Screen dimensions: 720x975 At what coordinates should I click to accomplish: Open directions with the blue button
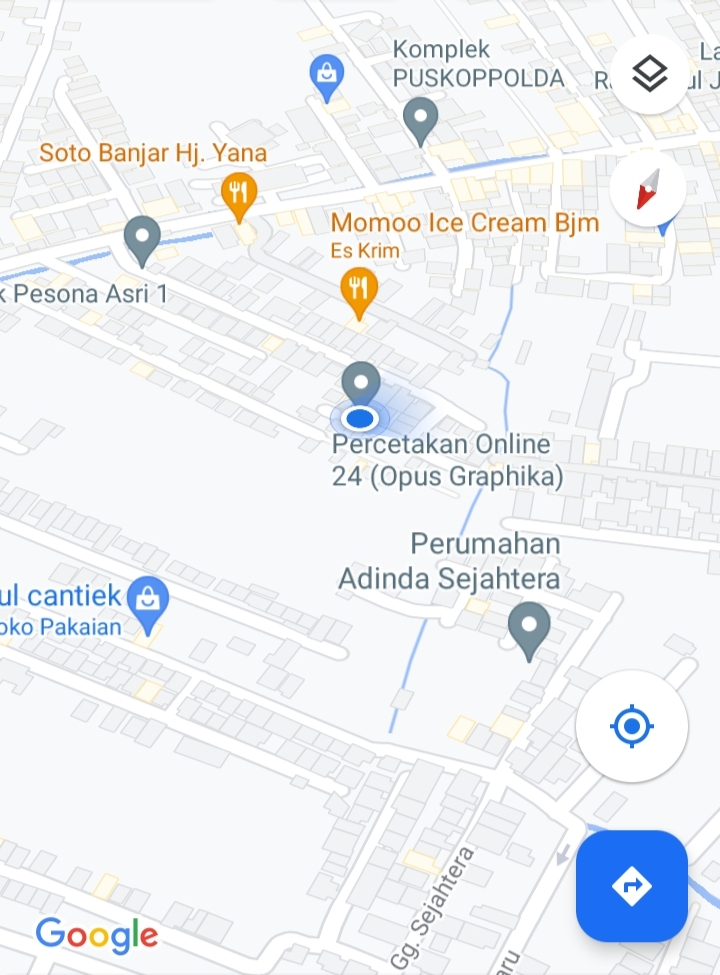631,885
